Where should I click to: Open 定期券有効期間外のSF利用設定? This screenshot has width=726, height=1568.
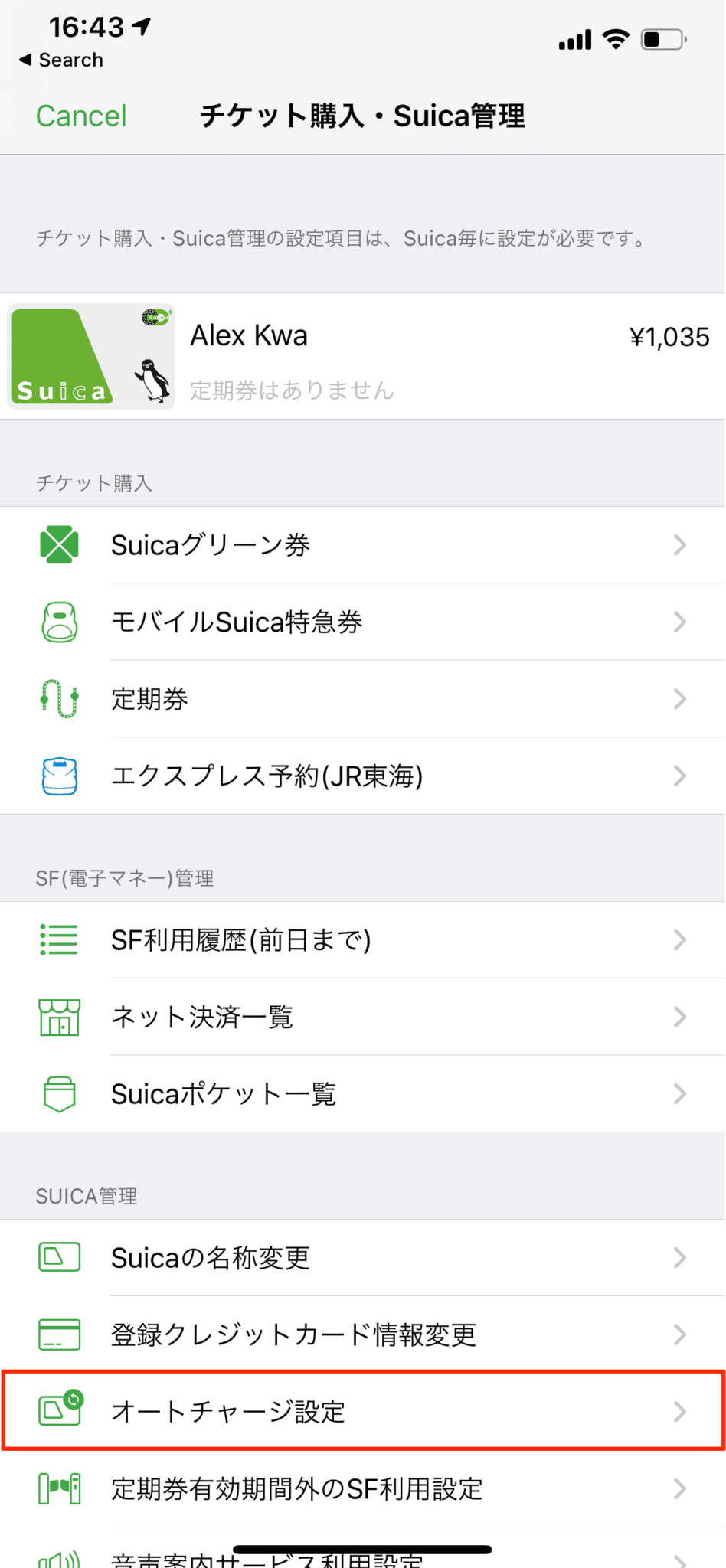[x=363, y=1488]
